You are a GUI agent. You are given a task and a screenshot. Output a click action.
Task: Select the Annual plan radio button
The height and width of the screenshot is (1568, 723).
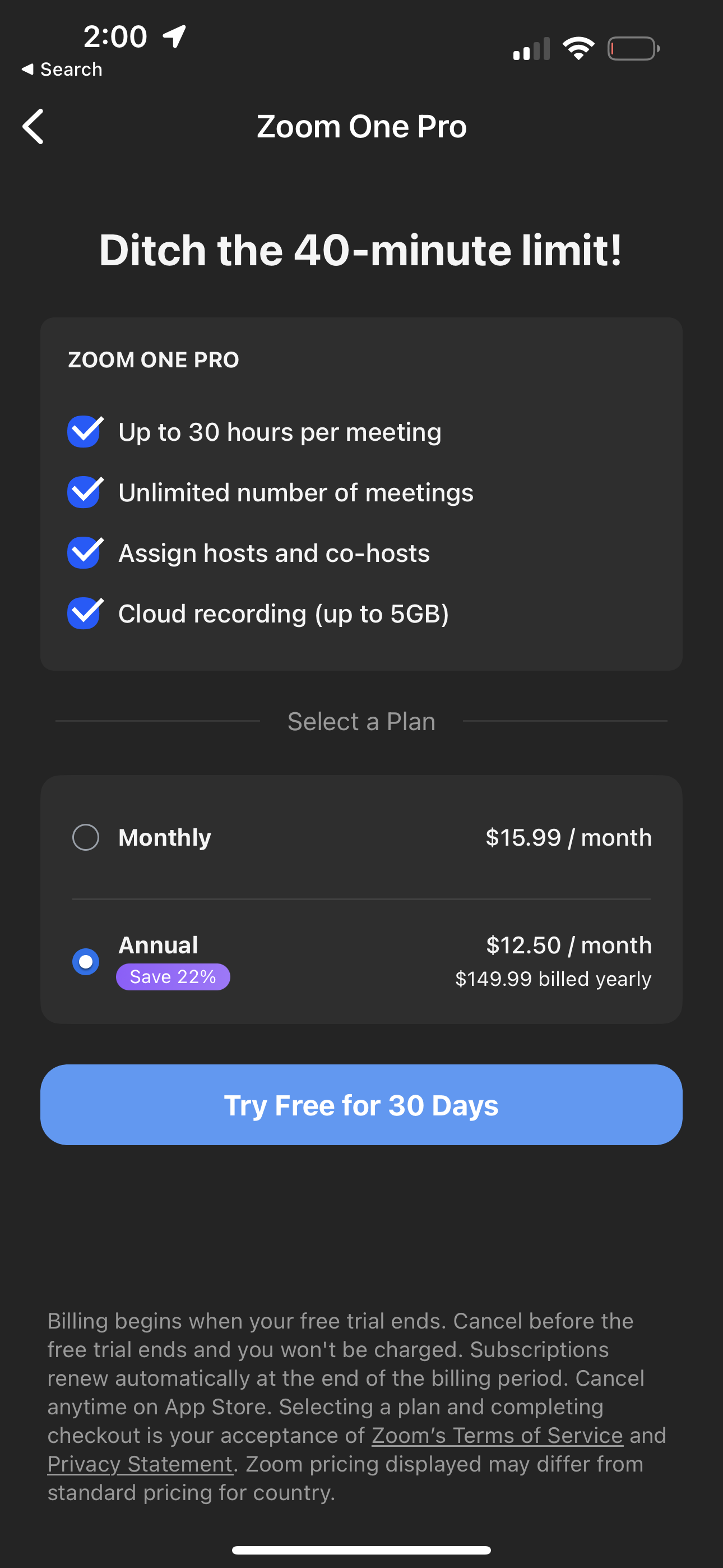coord(86,961)
